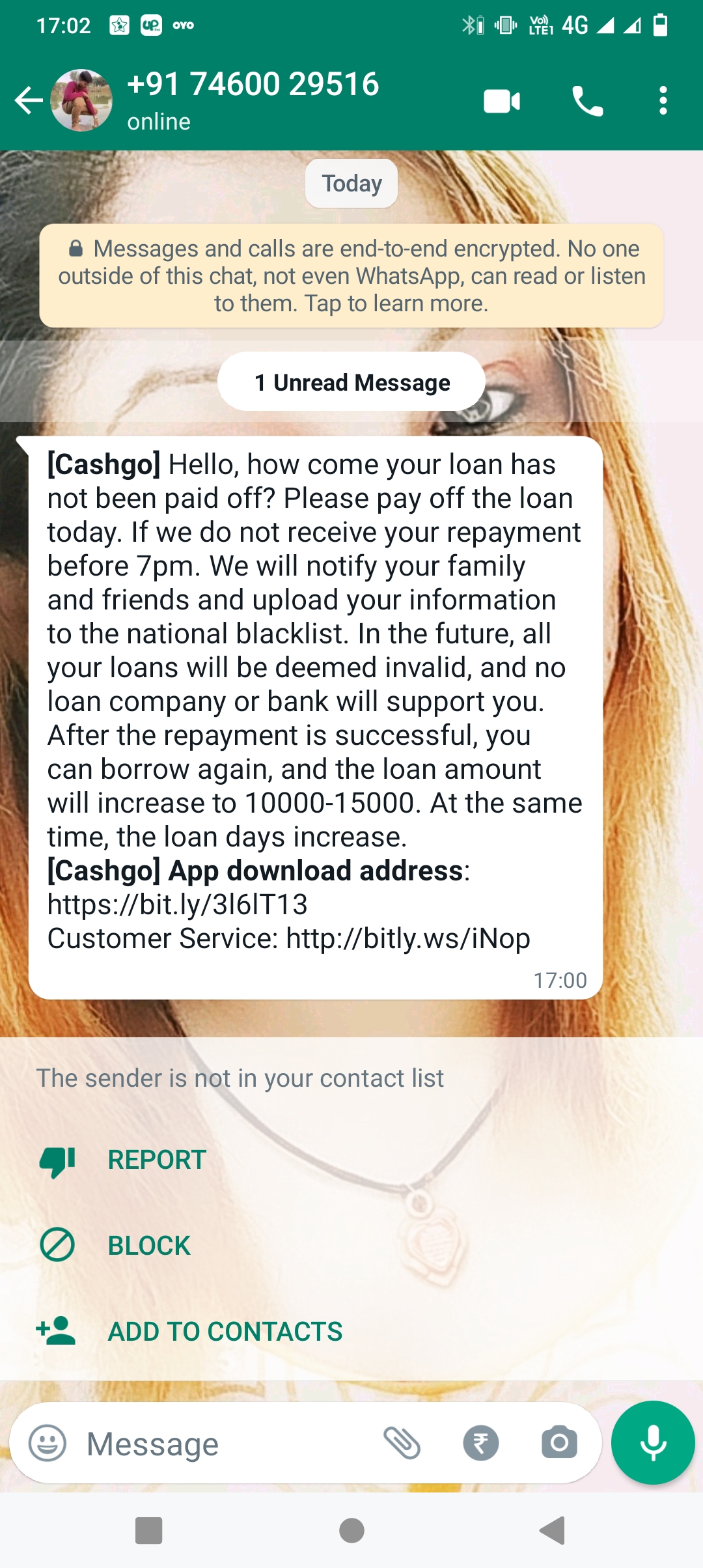Open profile photo of +91 74600 29516
Viewport: 703px width, 1568px height.
[81, 101]
